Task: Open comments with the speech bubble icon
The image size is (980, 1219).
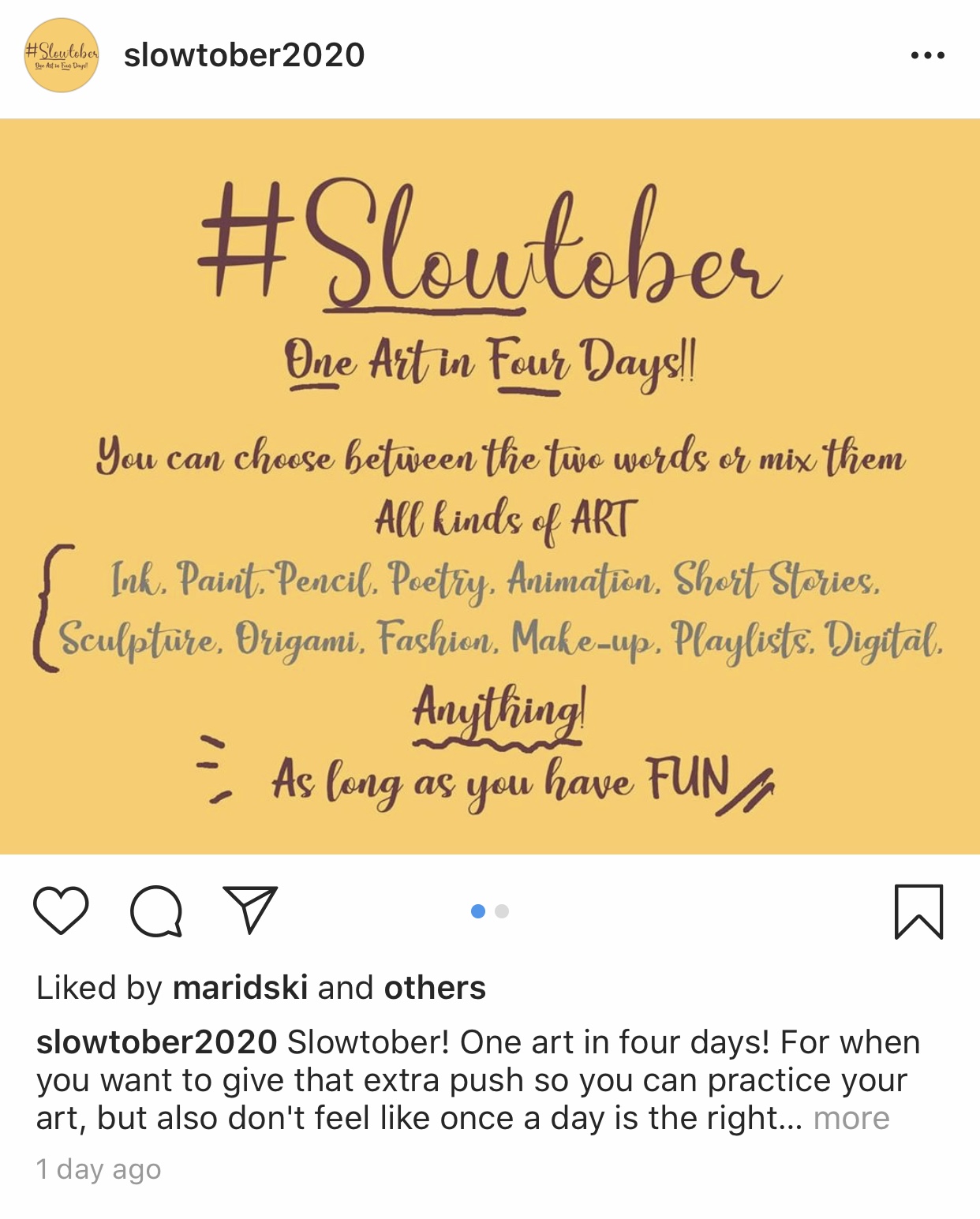Action: [x=156, y=911]
